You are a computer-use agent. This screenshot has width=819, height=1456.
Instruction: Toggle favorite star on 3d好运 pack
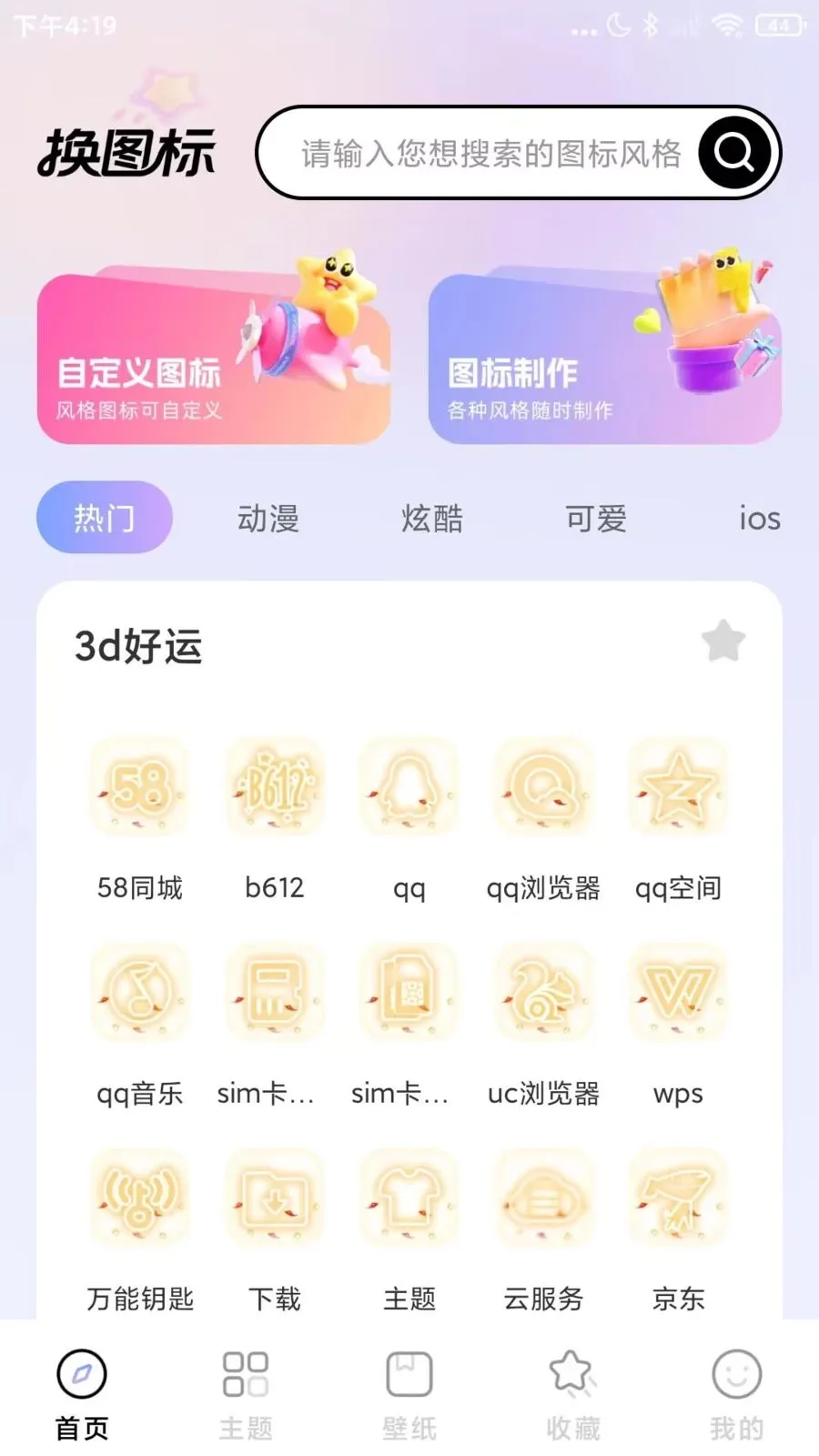723,640
